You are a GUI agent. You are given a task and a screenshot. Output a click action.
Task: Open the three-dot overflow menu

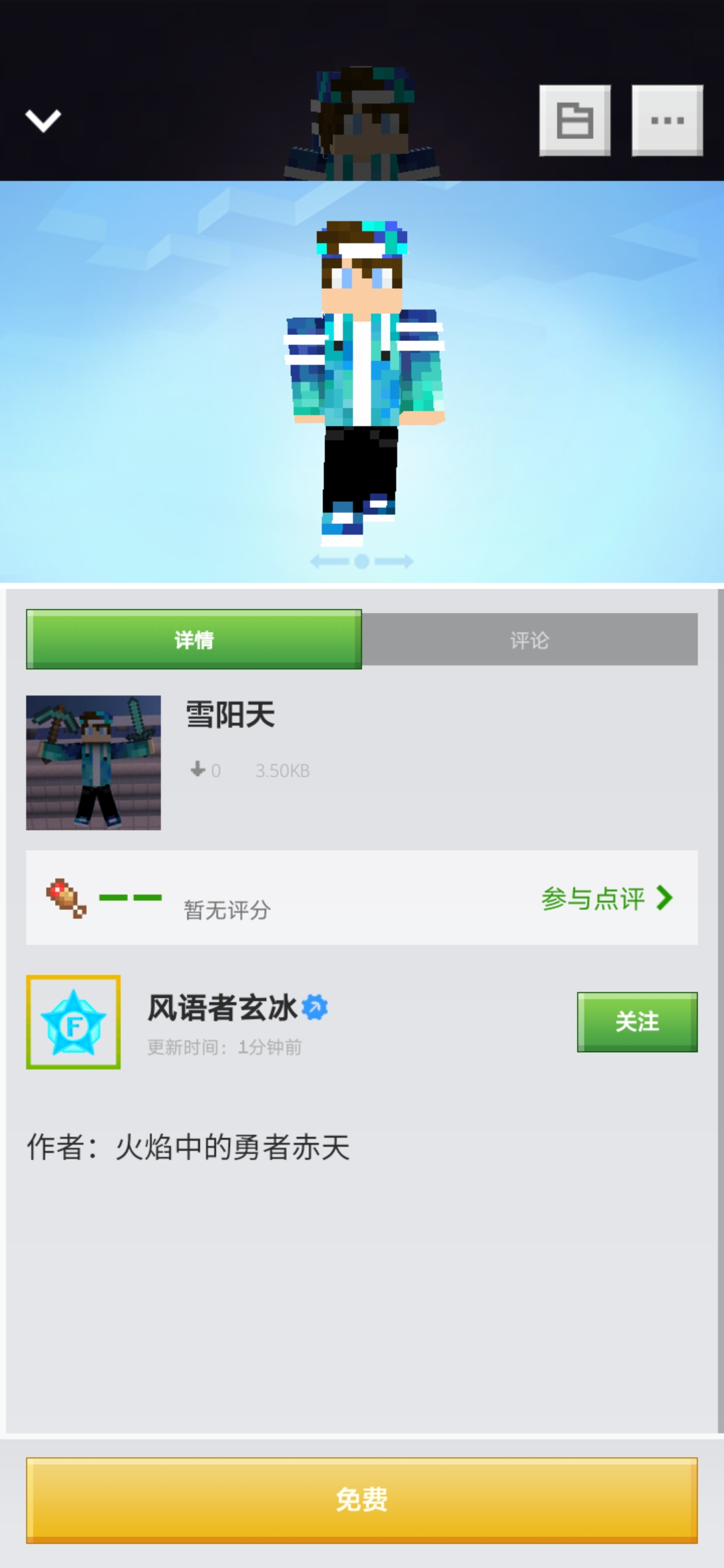pyautogui.click(x=667, y=121)
